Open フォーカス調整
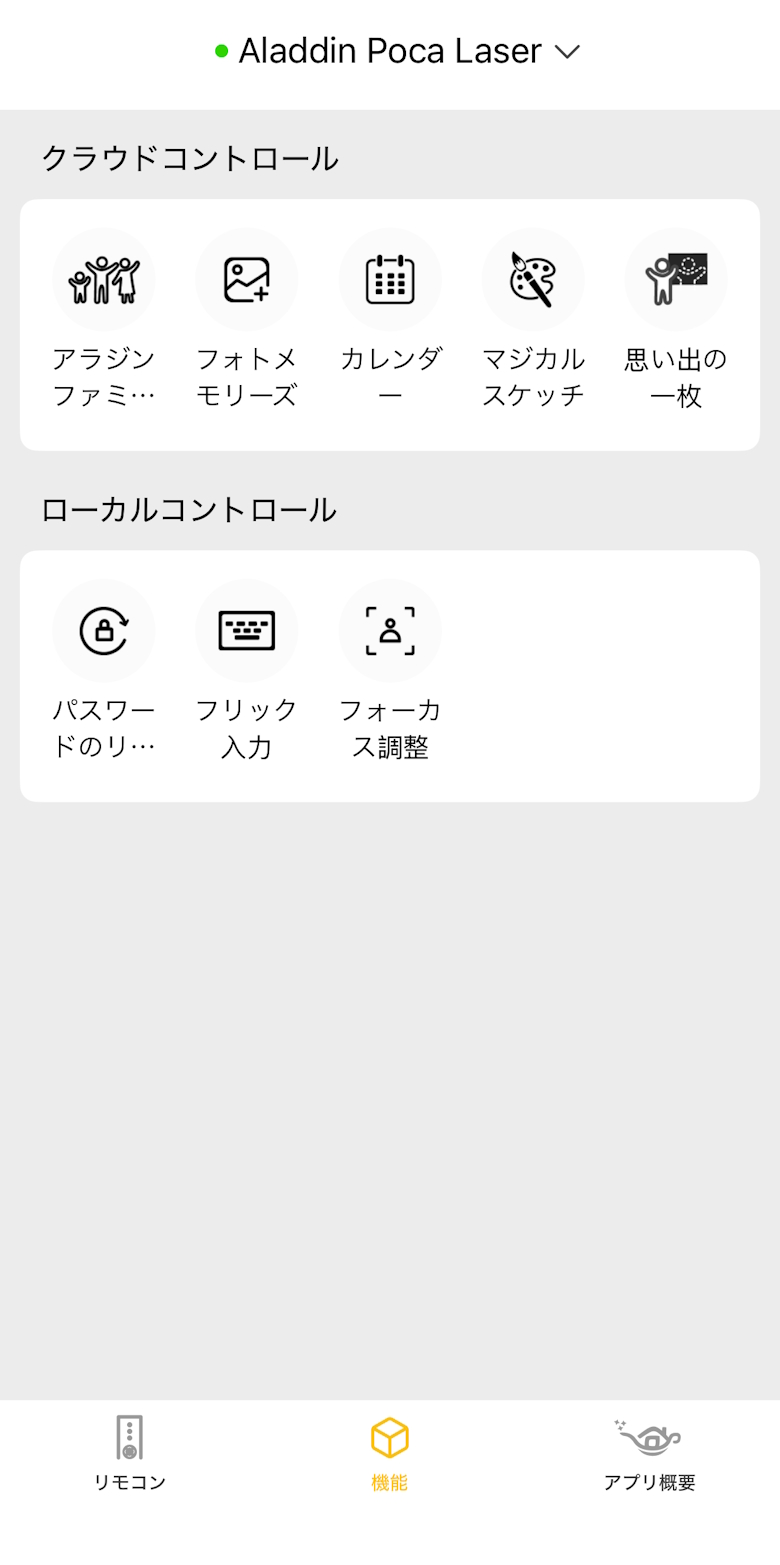780x1565 pixels. 390,631
